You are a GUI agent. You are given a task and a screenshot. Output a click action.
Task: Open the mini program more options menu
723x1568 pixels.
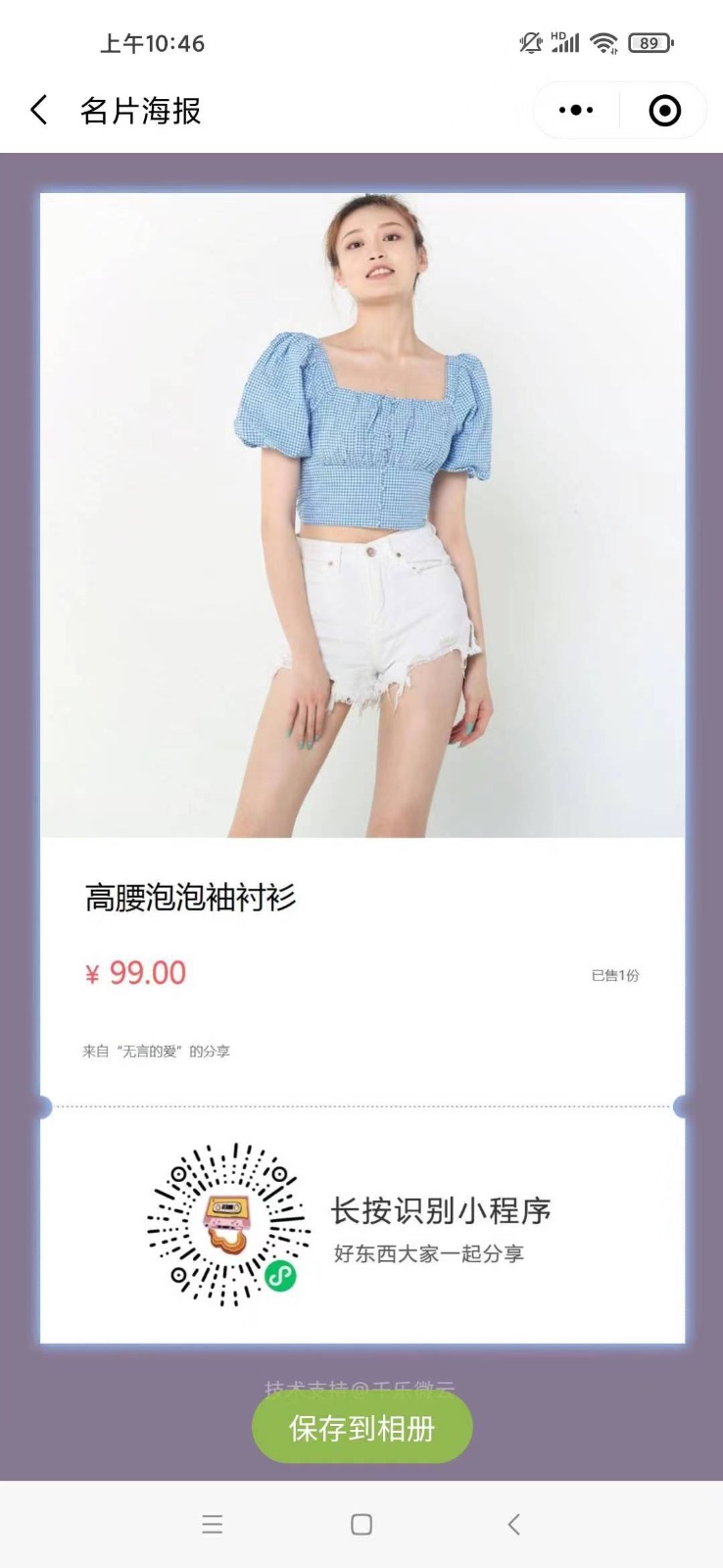pyautogui.click(x=576, y=110)
